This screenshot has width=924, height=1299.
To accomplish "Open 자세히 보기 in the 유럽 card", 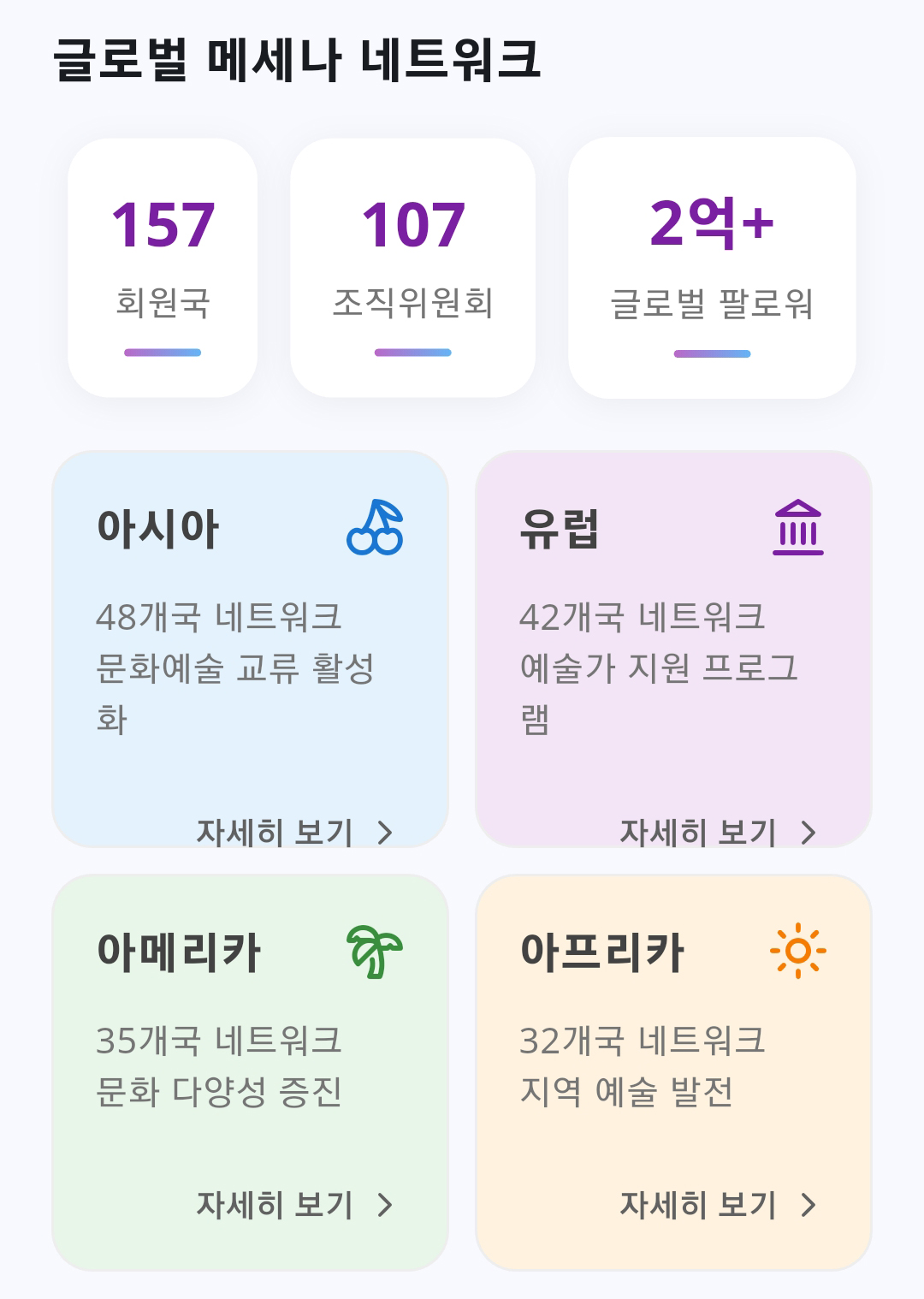I will coord(719,832).
